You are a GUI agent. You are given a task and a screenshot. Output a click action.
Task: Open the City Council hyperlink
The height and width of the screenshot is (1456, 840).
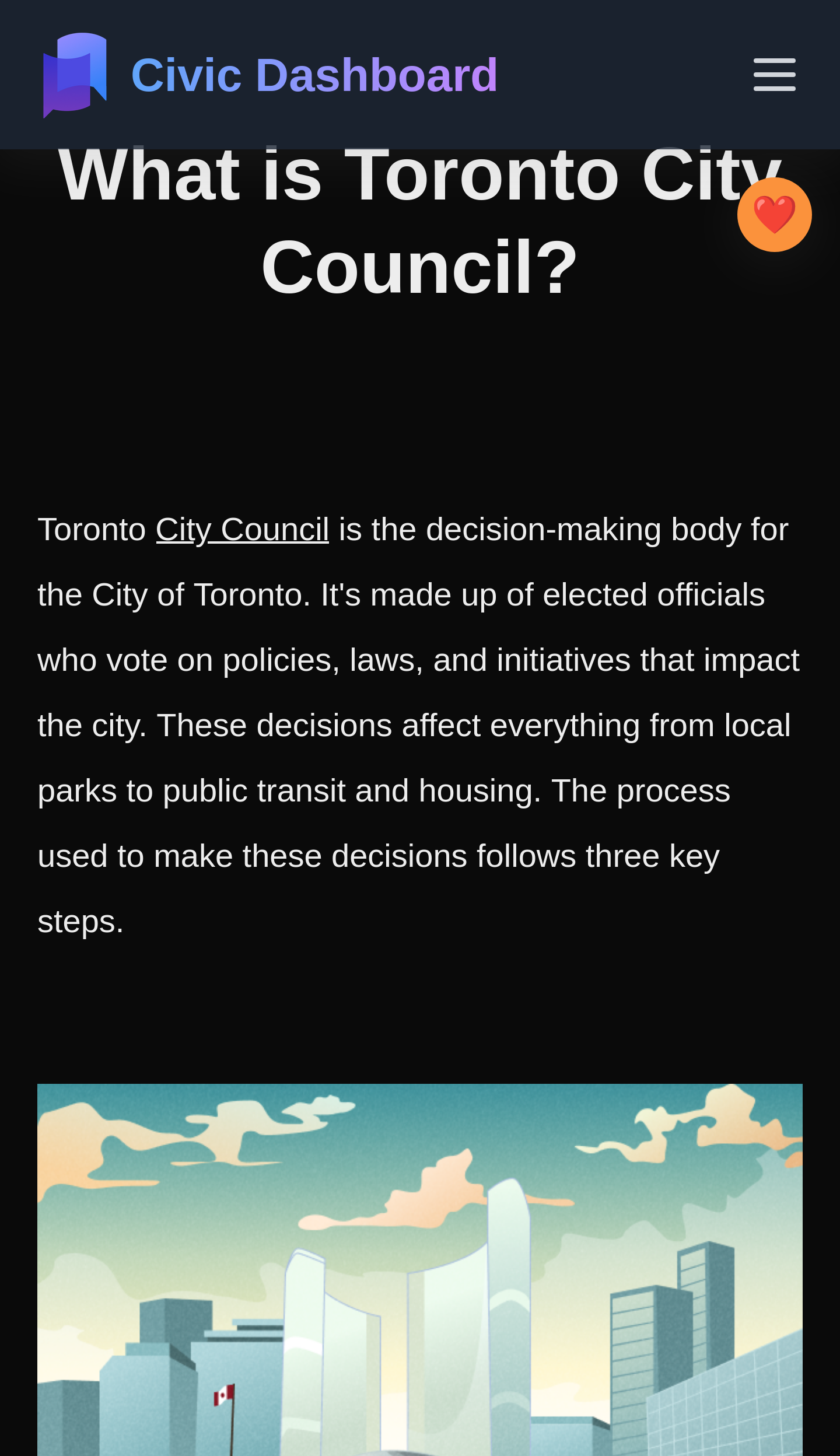242,529
